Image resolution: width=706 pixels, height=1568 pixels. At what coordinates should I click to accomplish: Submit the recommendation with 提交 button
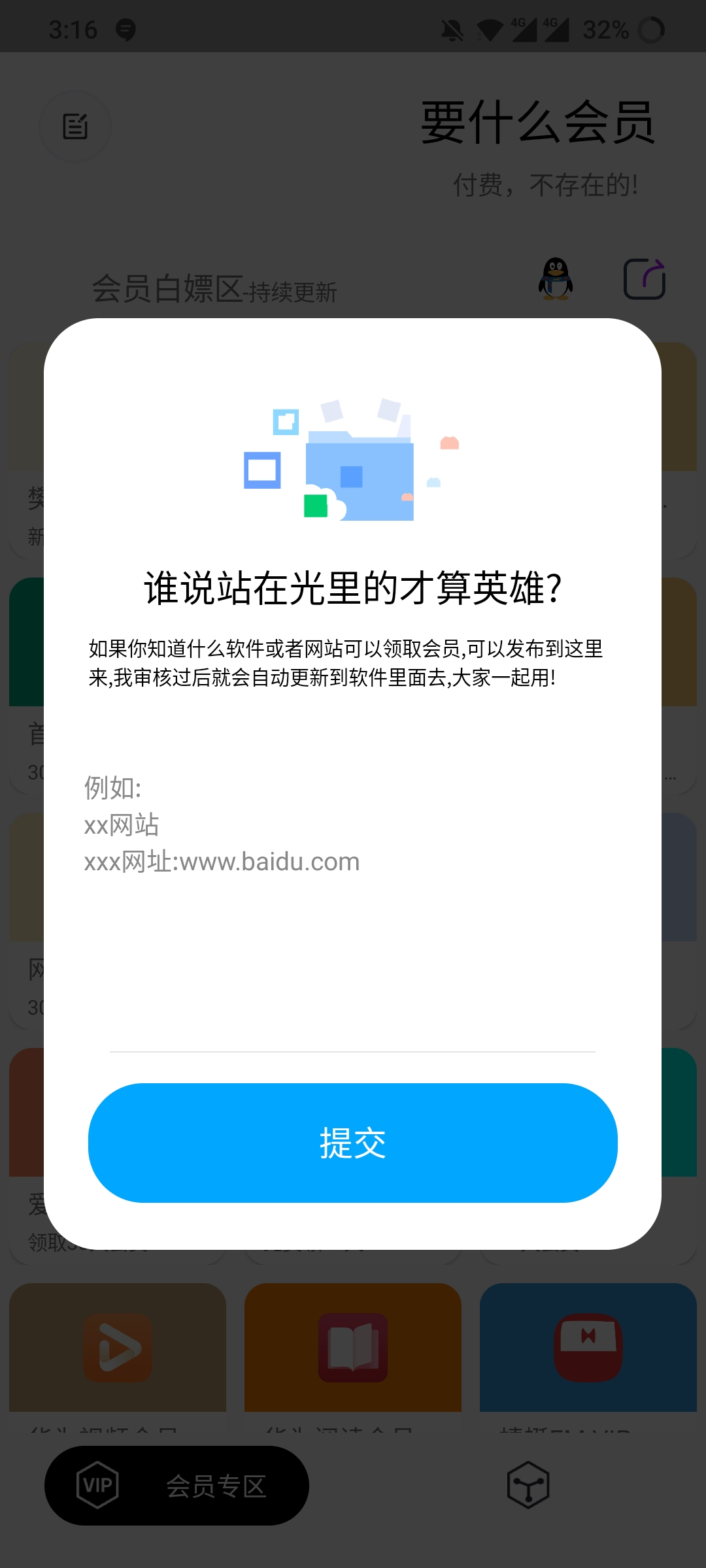click(x=352, y=1143)
